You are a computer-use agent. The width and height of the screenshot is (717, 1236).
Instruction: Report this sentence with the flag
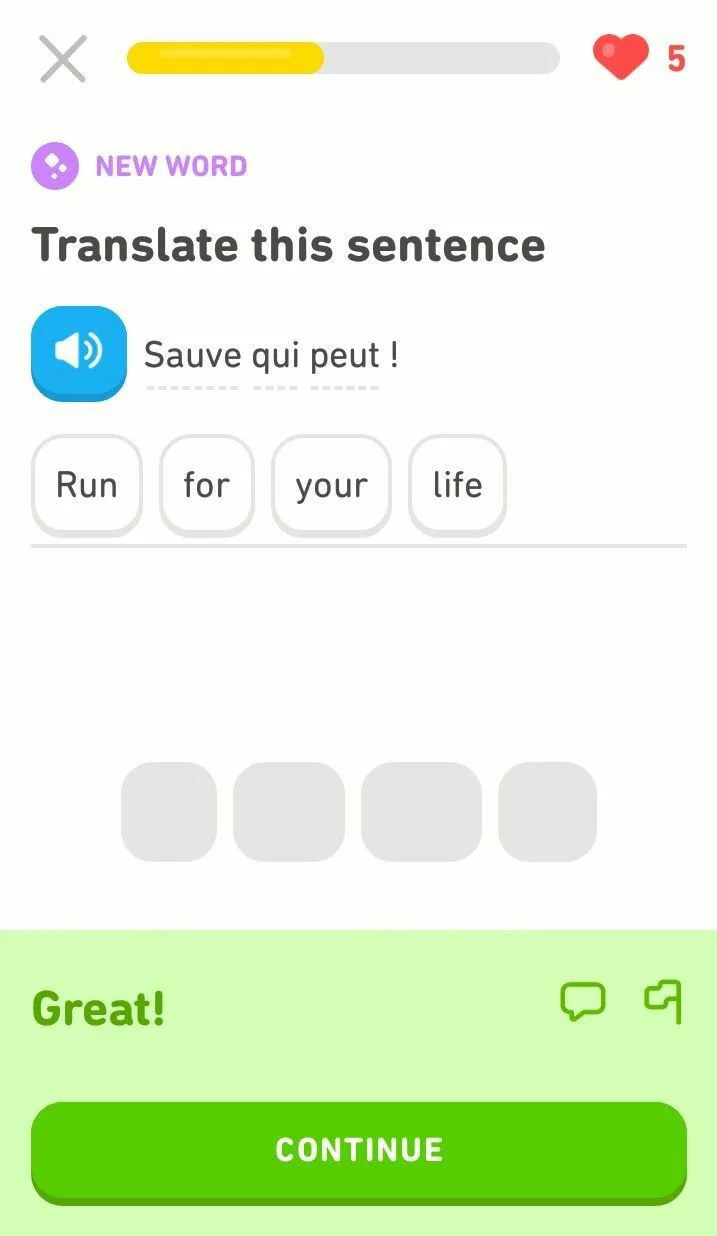point(663,1001)
